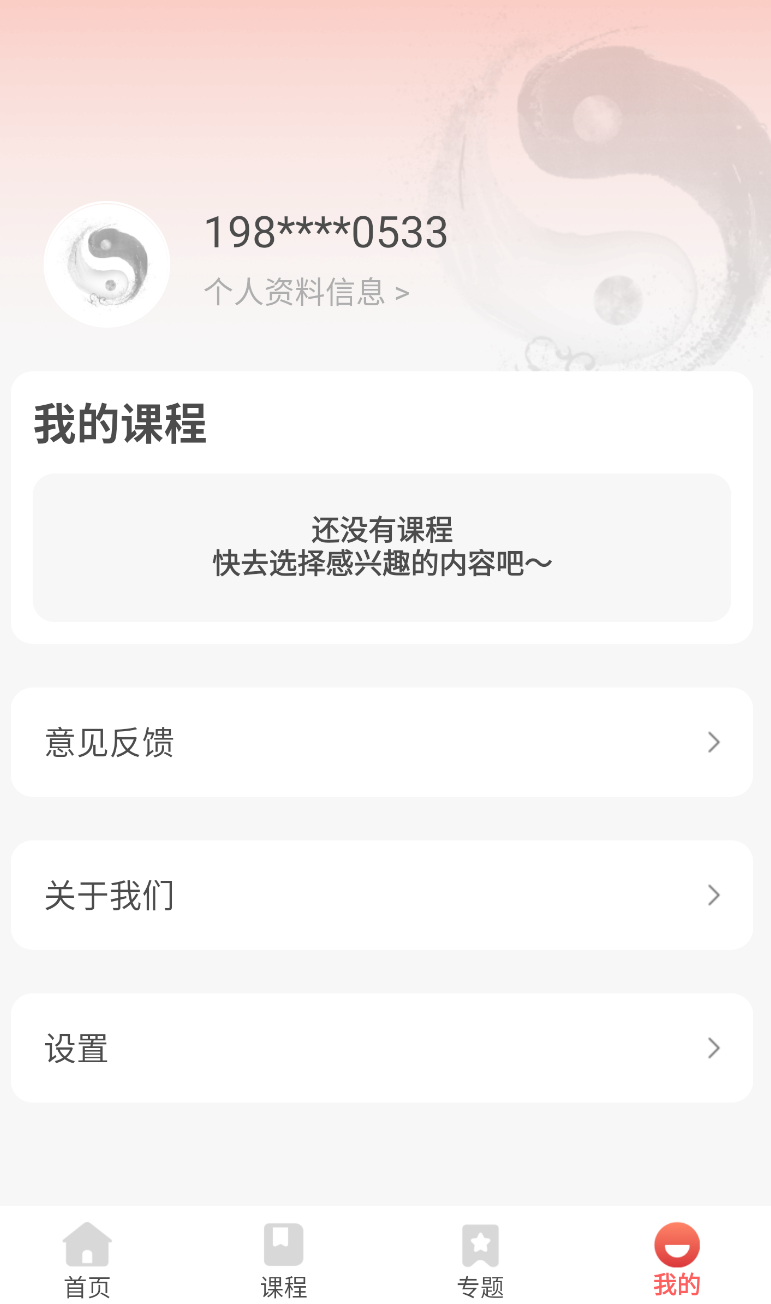Switch to the 专题 tab

tap(479, 1260)
